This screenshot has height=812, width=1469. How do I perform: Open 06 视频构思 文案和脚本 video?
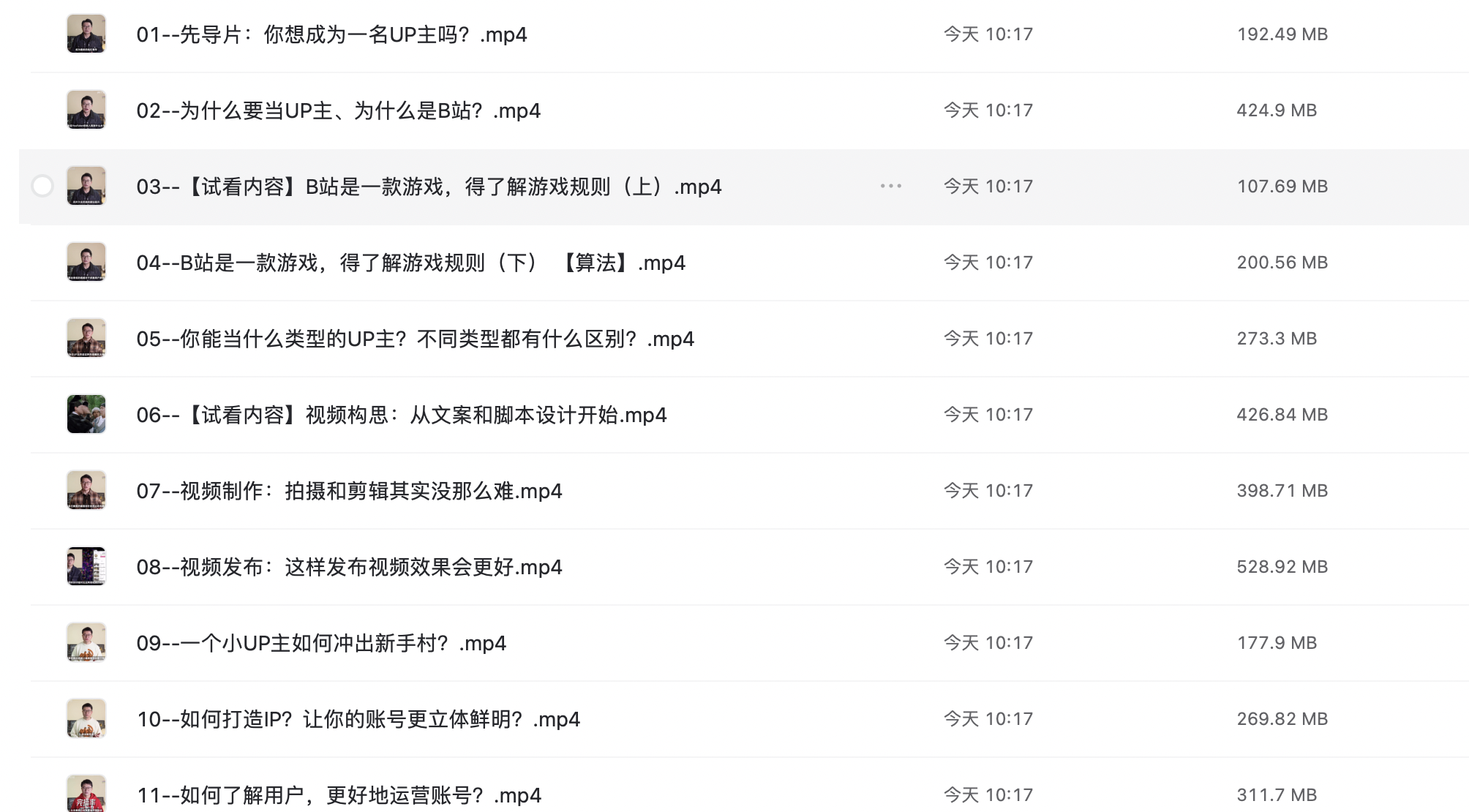(x=401, y=415)
